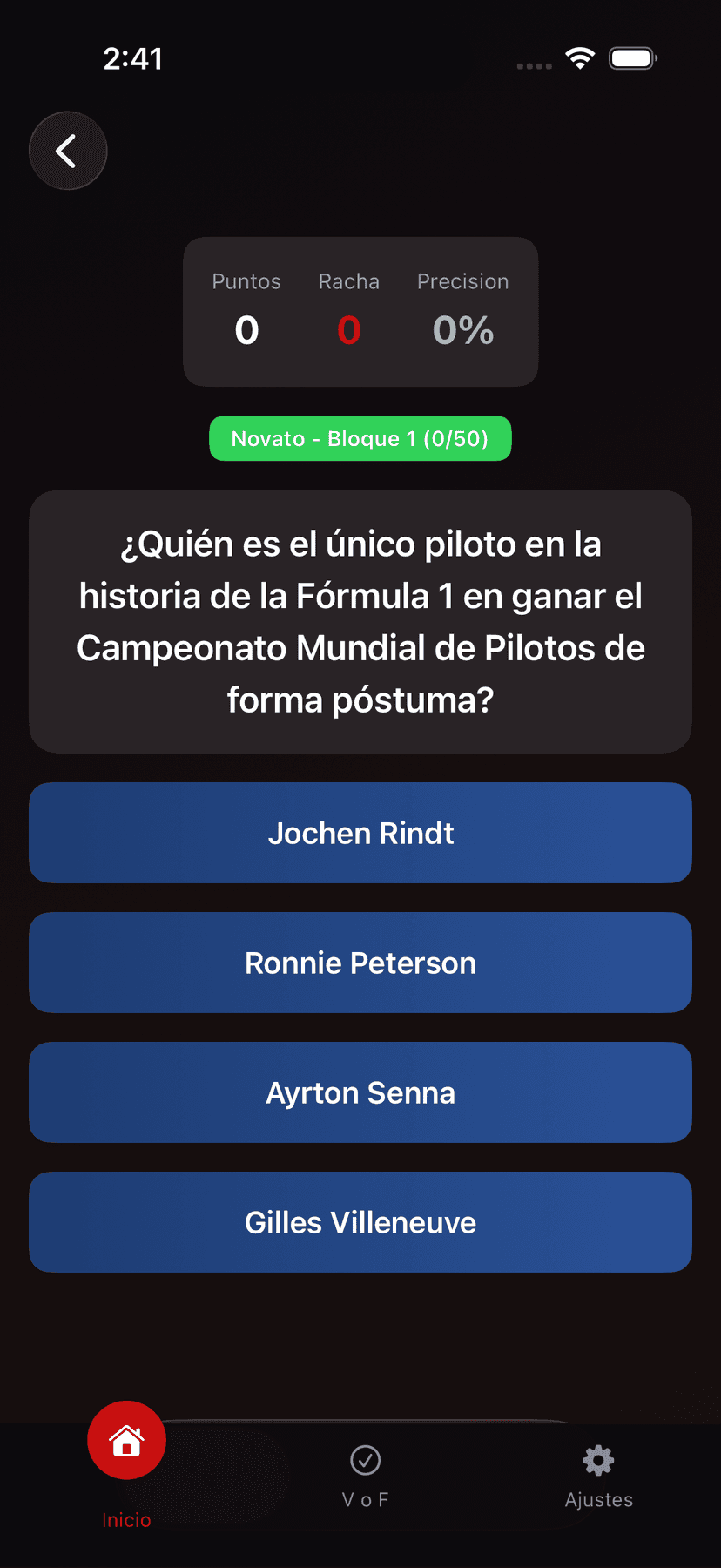Image resolution: width=721 pixels, height=1568 pixels.
Task: Tap the Precision percentage display
Action: click(x=462, y=329)
